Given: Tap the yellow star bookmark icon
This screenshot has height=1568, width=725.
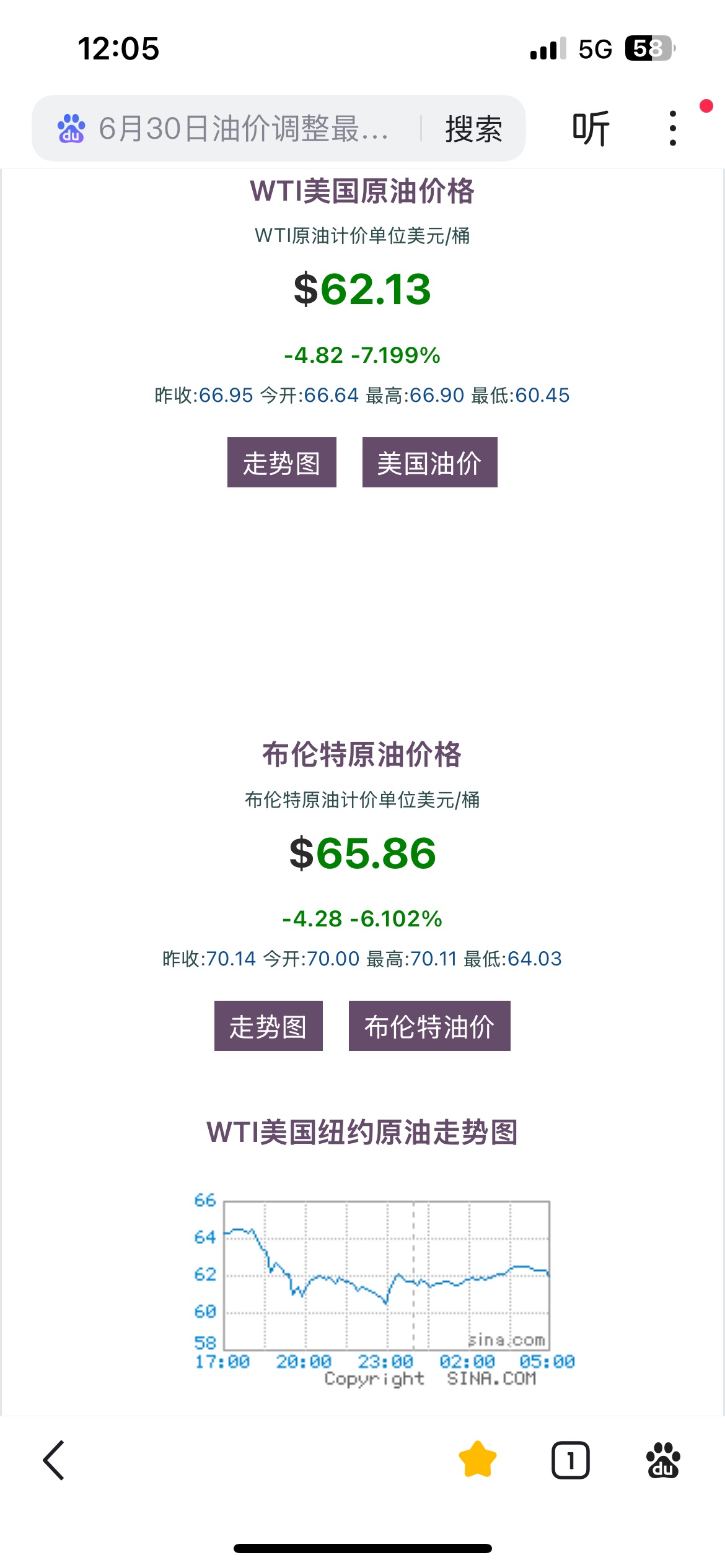Looking at the screenshot, I should [x=477, y=1460].
